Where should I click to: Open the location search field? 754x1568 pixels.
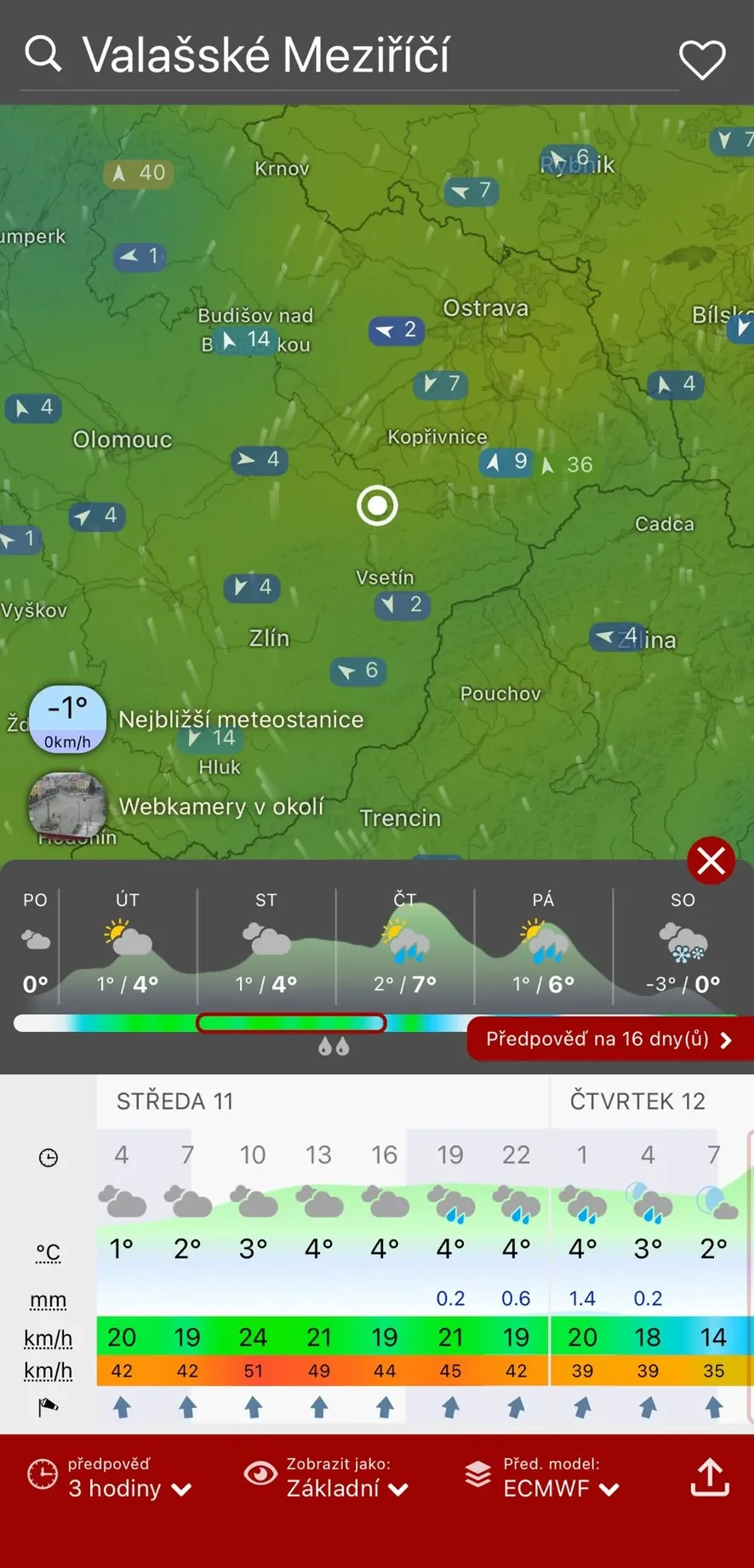(x=264, y=55)
